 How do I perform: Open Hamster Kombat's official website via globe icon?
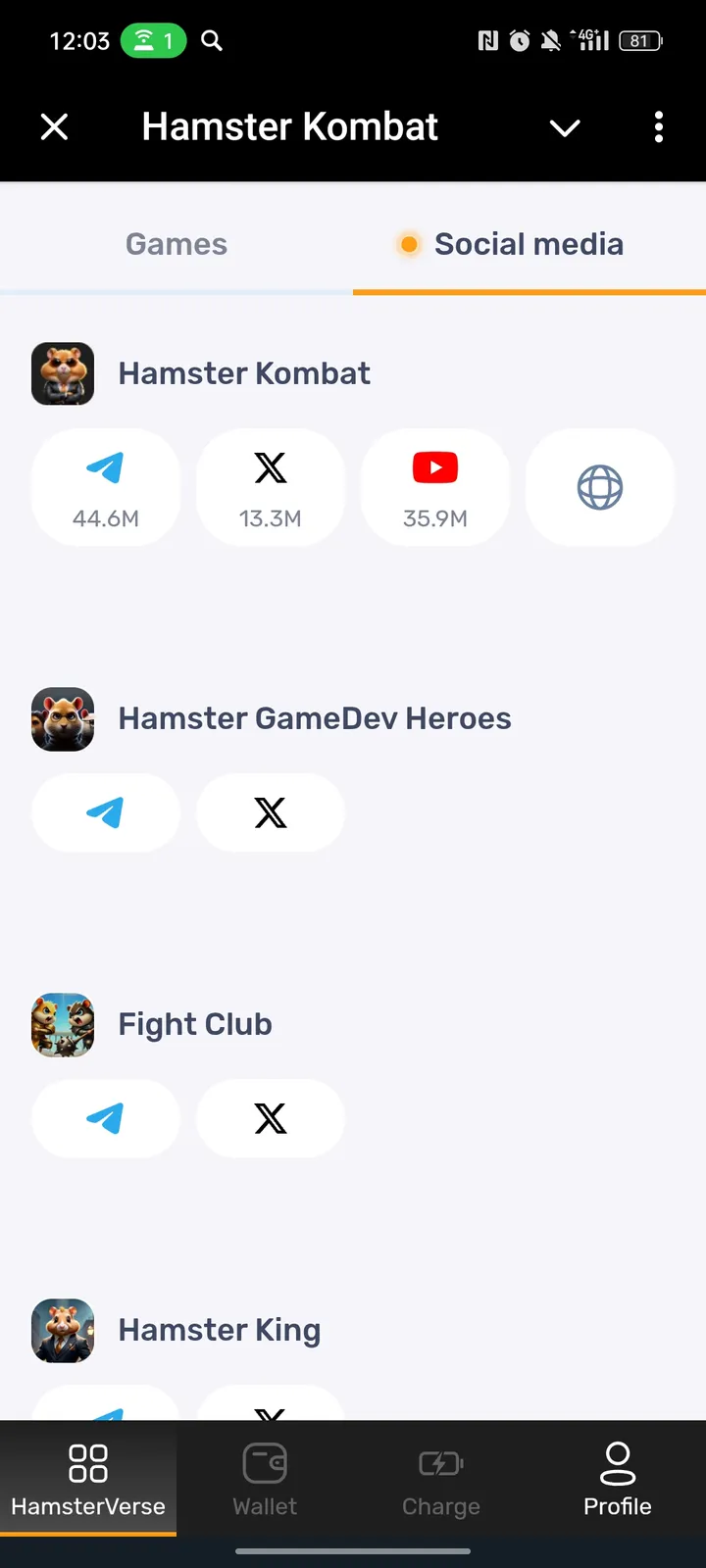pos(600,487)
